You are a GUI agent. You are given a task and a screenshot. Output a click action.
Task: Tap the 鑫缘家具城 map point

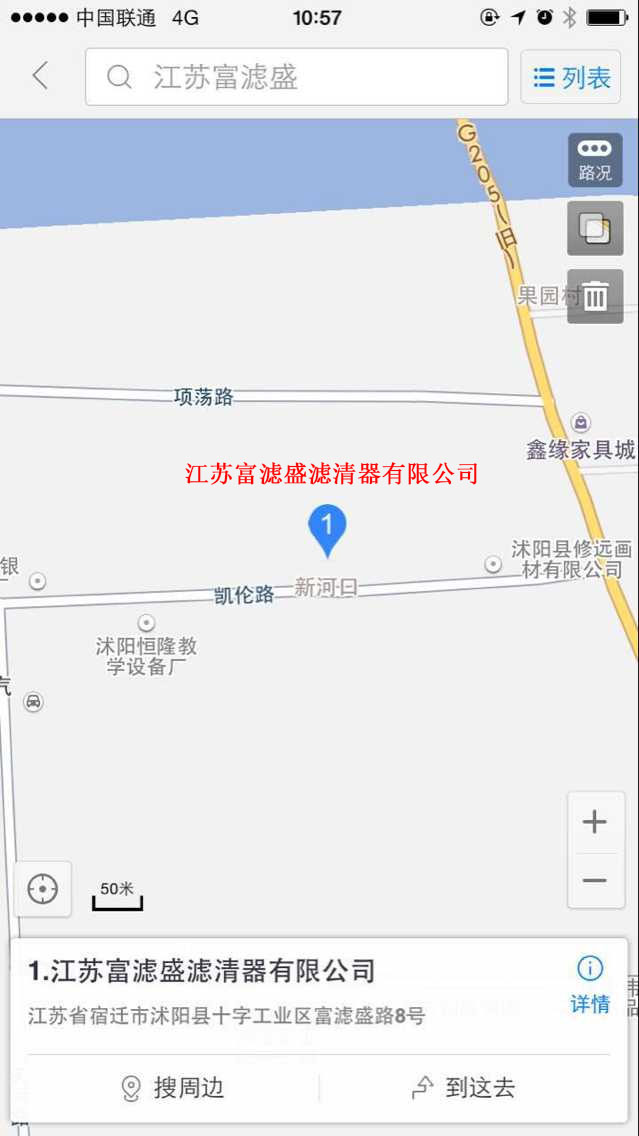pos(581,423)
